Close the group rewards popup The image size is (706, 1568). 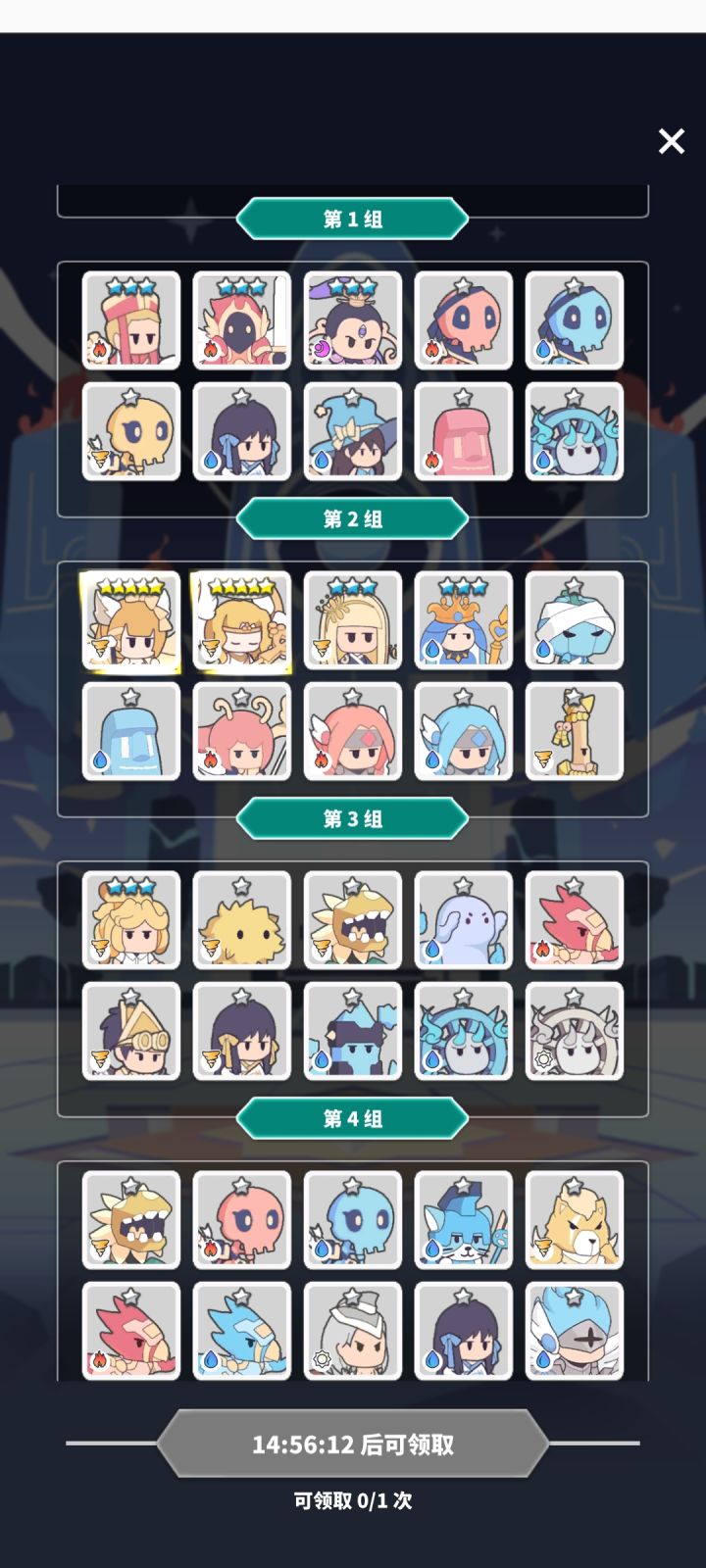pos(672,141)
